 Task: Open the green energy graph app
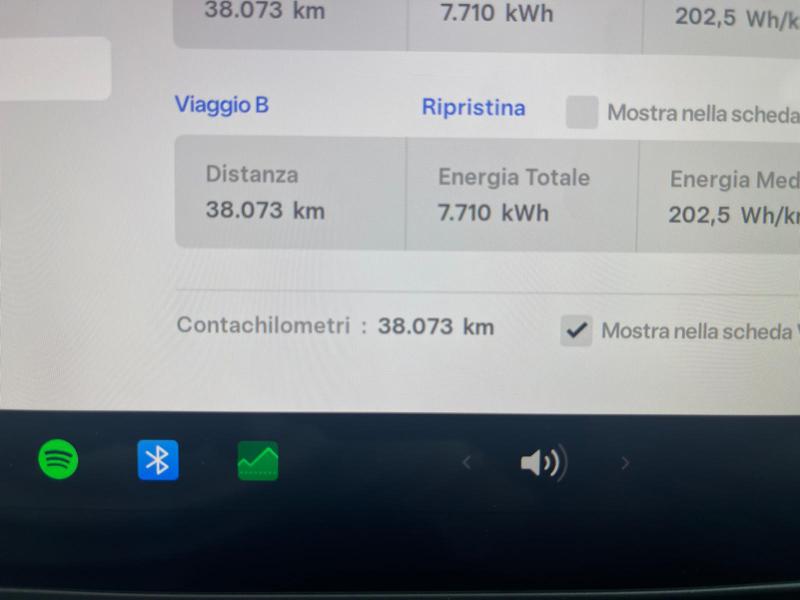[258, 461]
